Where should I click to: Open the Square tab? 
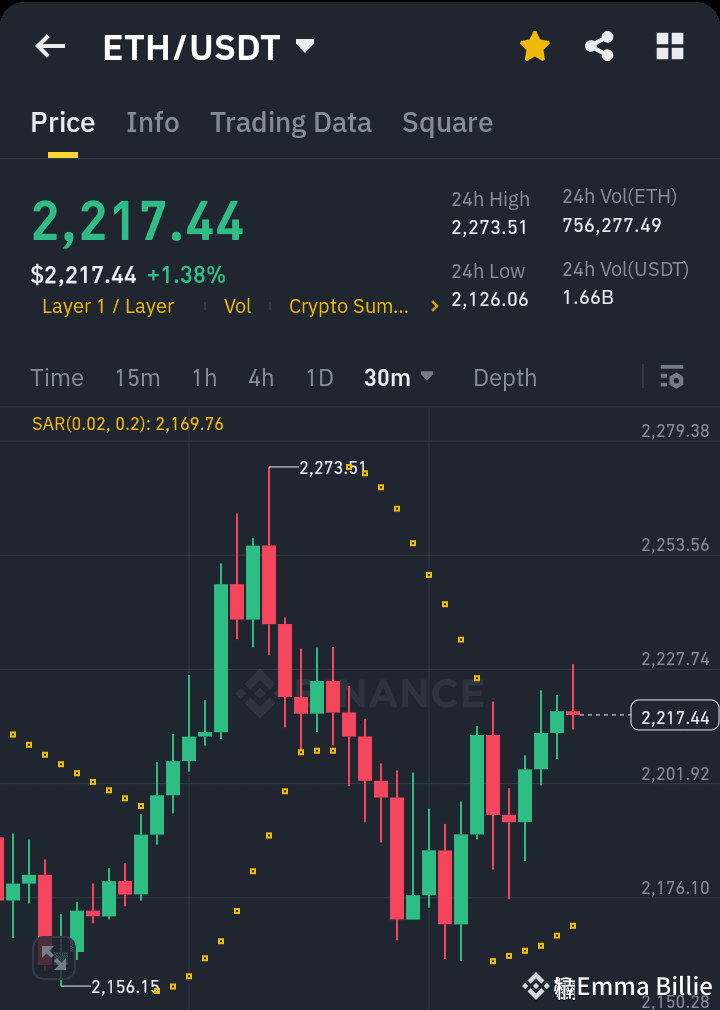click(x=447, y=122)
